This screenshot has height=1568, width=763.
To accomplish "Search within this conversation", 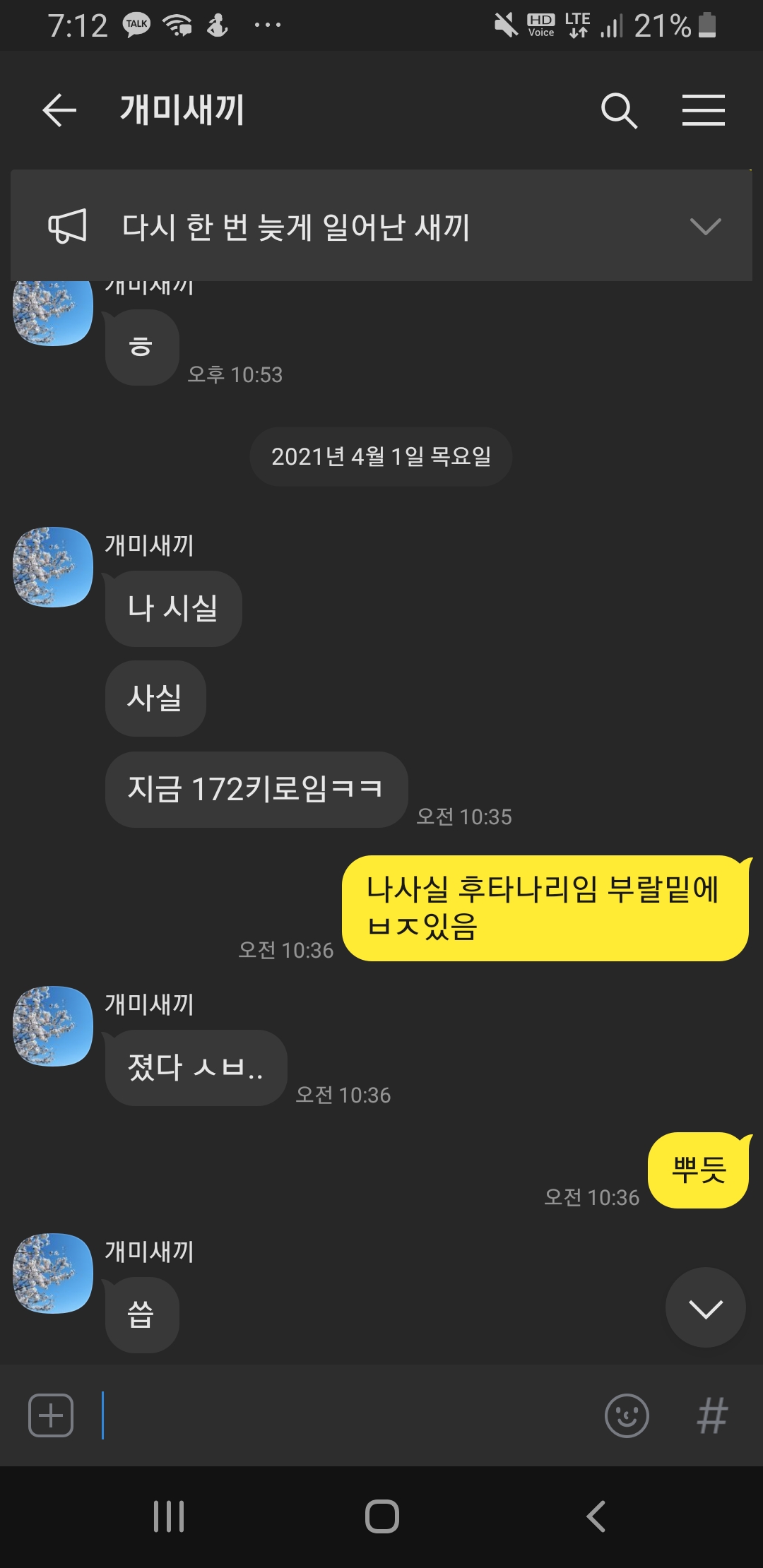I will click(619, 111).
